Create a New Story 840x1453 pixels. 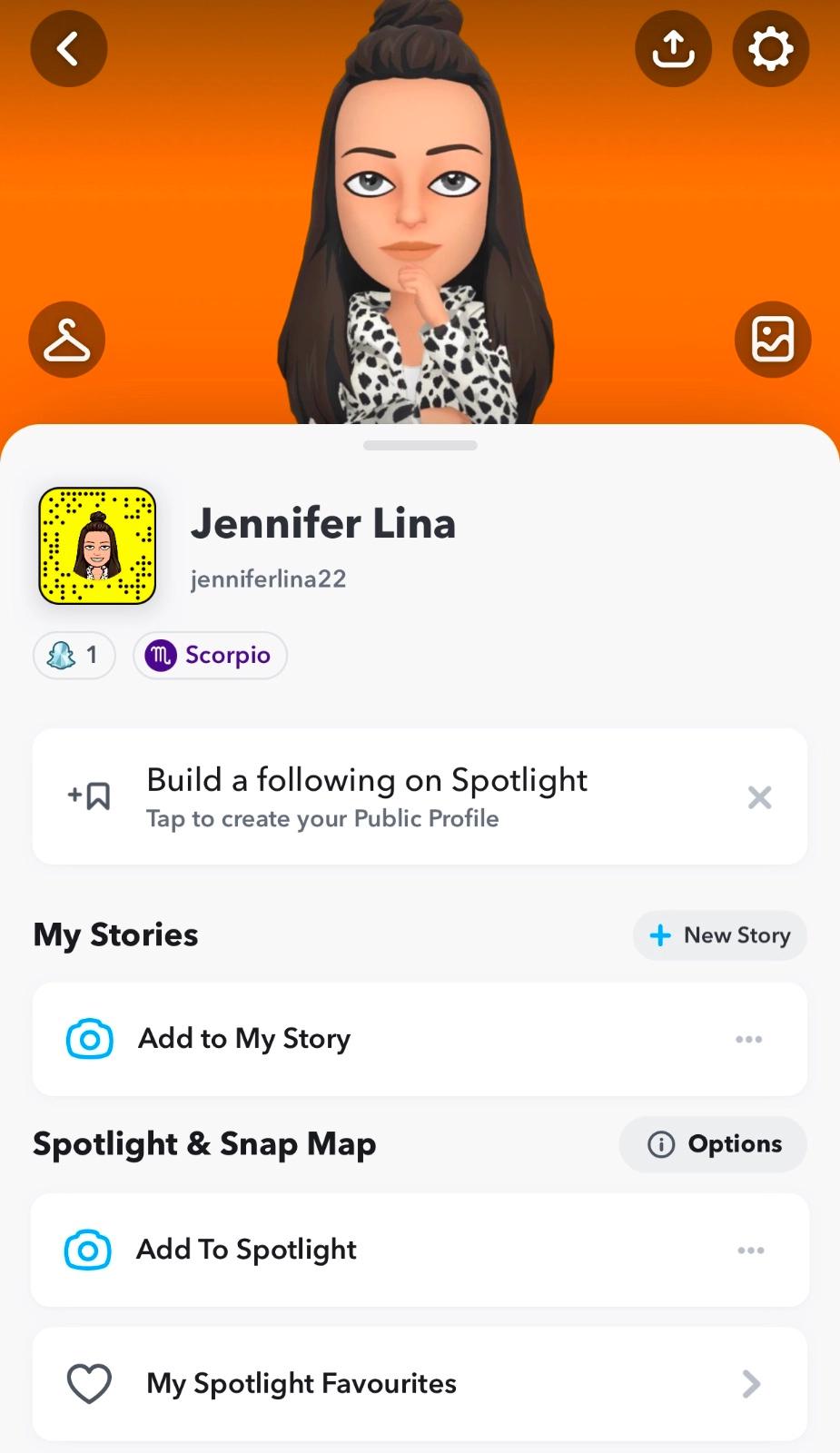[719, 935]
